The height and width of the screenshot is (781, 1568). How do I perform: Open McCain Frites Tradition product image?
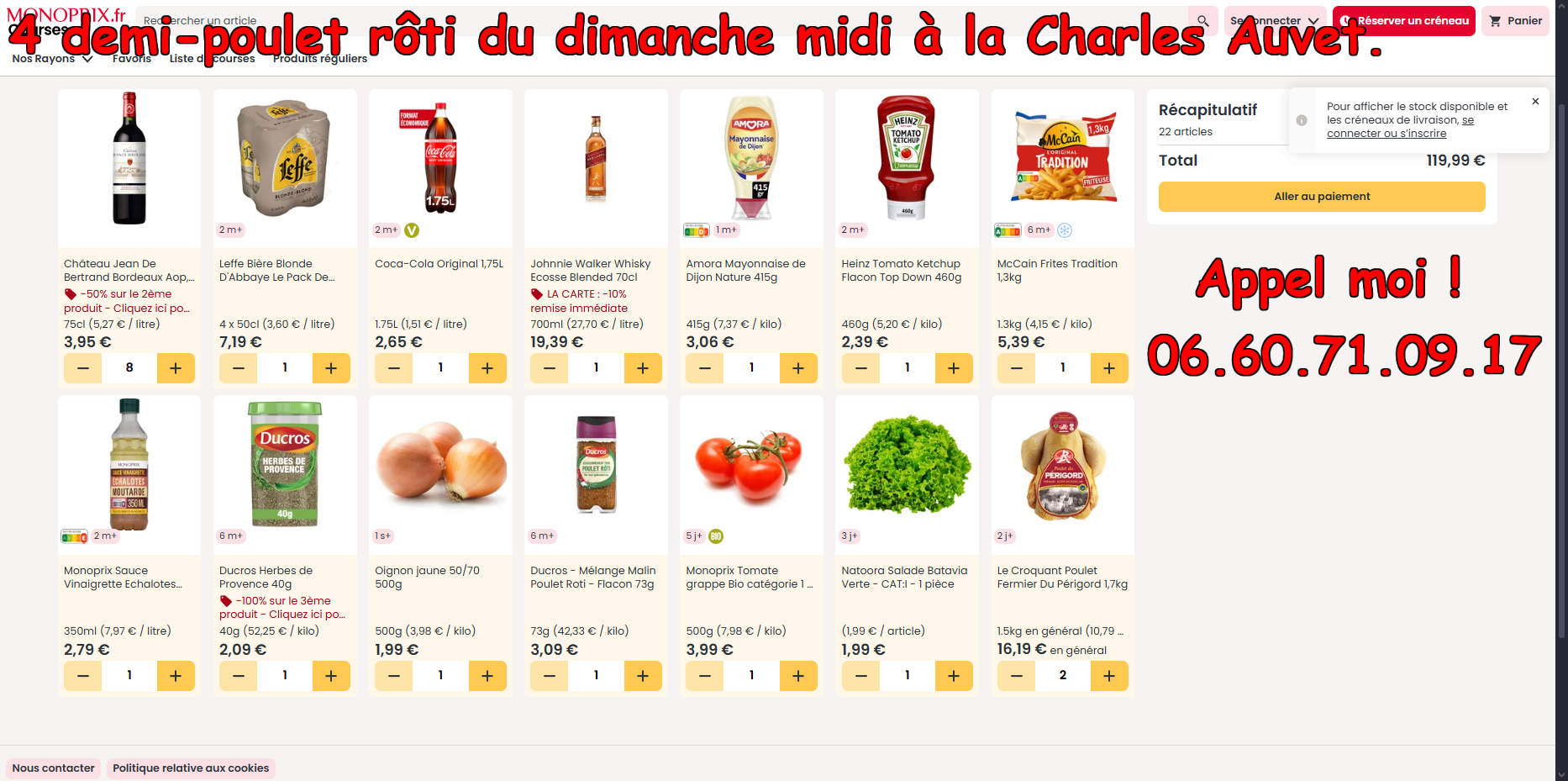(x=1062, y=160)
